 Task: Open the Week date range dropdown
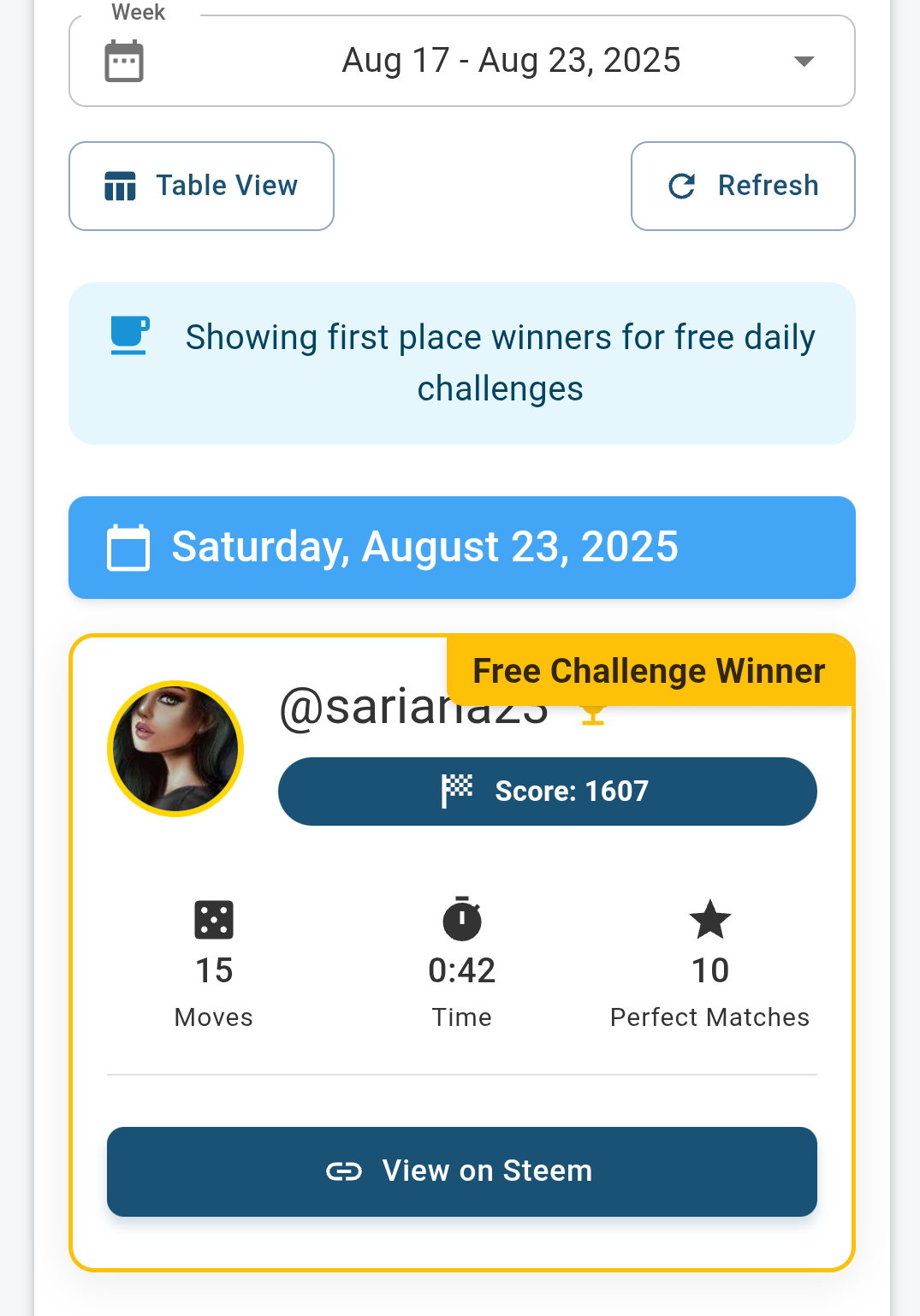pos(462,61)
